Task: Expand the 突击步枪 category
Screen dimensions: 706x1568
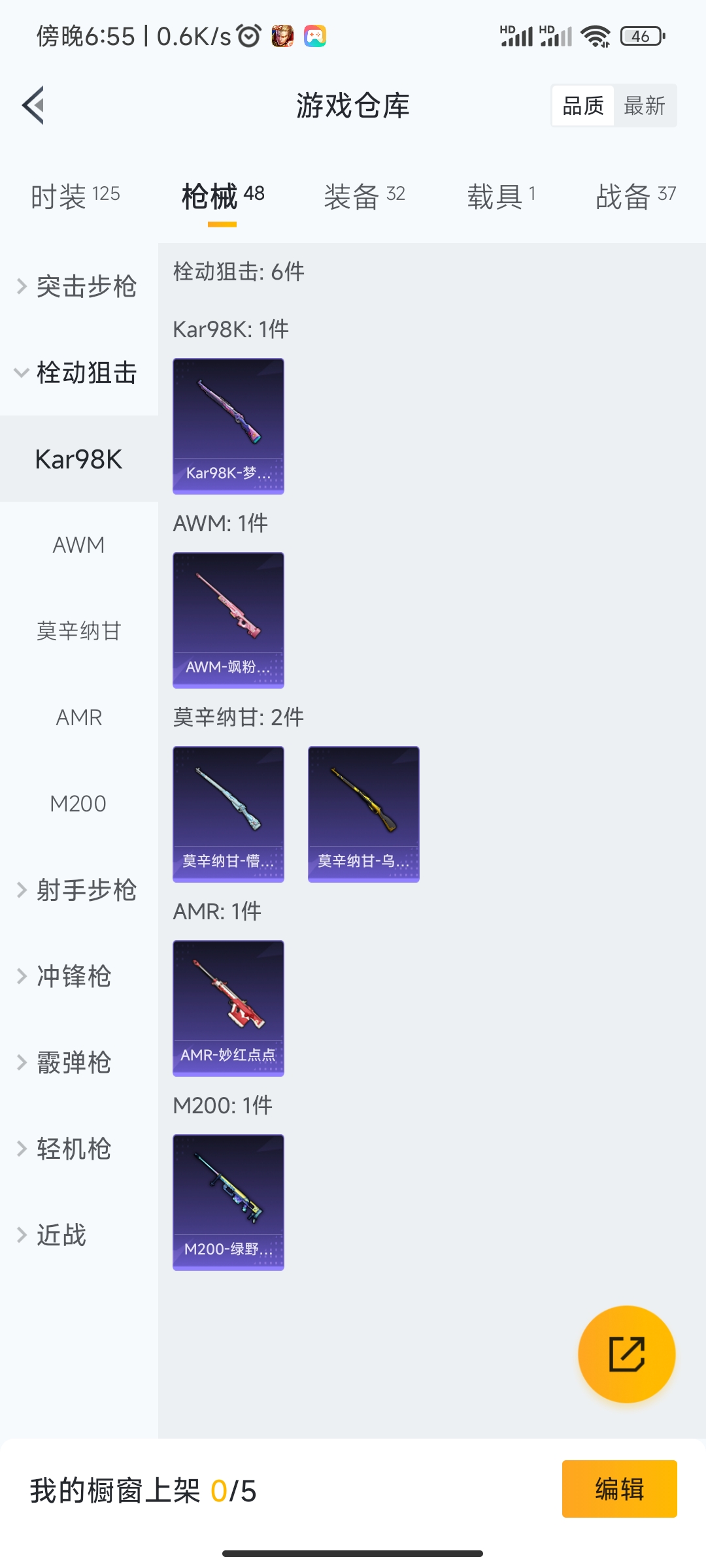Action: pos(78,286)
